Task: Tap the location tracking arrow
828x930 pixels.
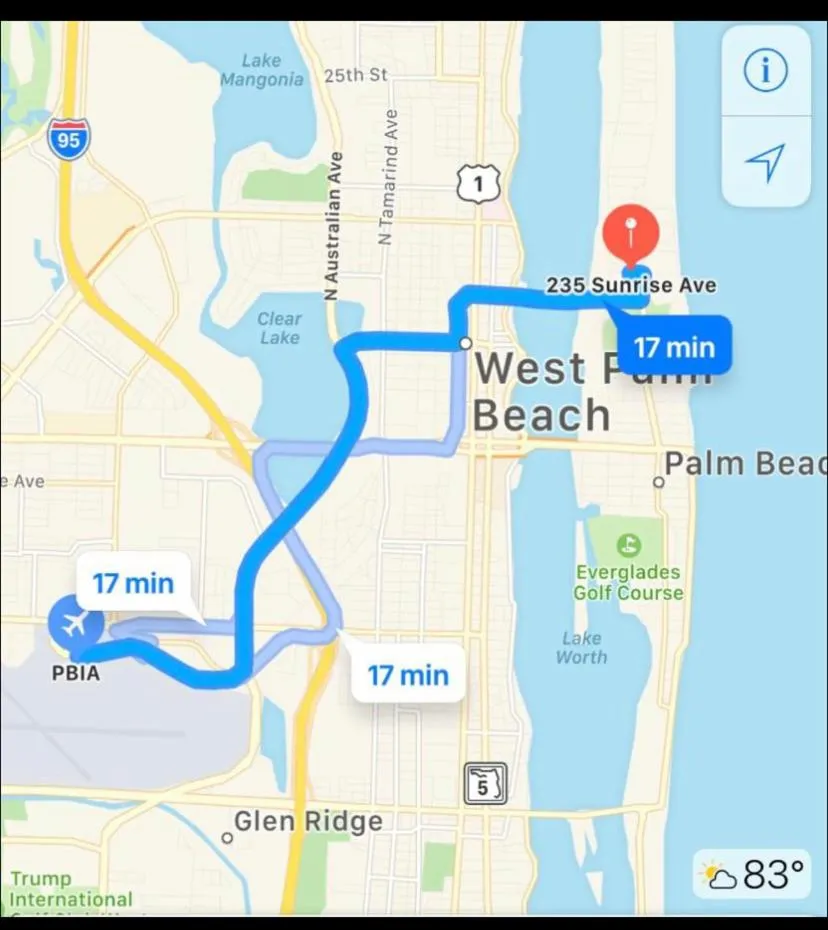Action: point(765,162)
